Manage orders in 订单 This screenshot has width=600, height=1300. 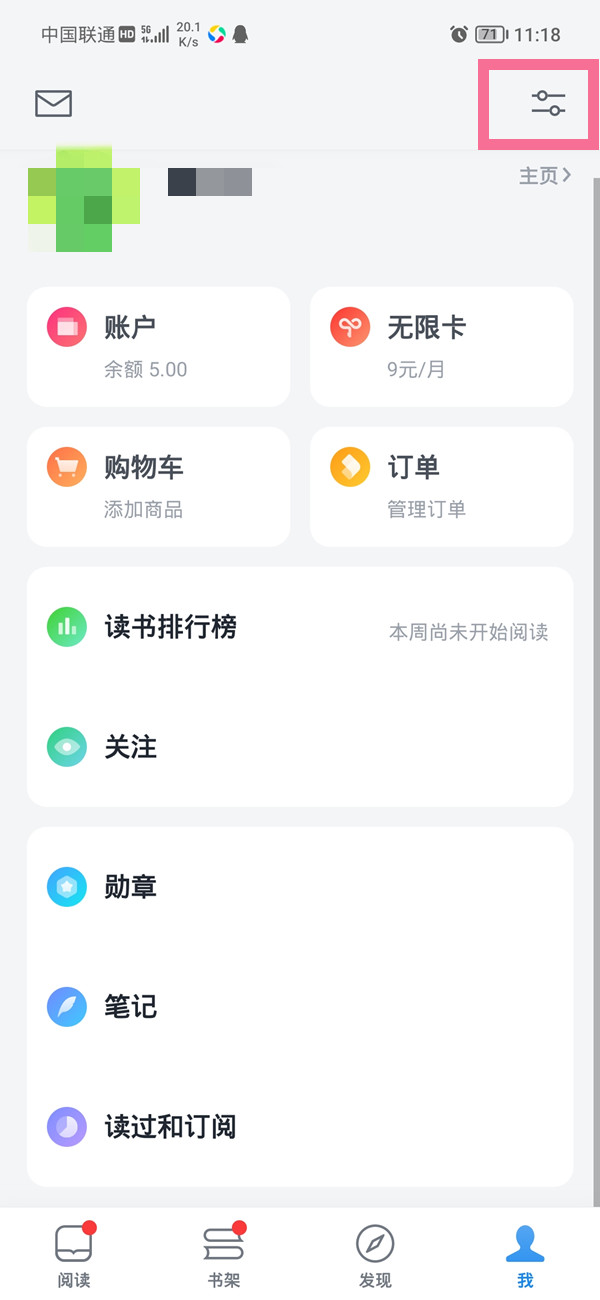coord(441,487)
